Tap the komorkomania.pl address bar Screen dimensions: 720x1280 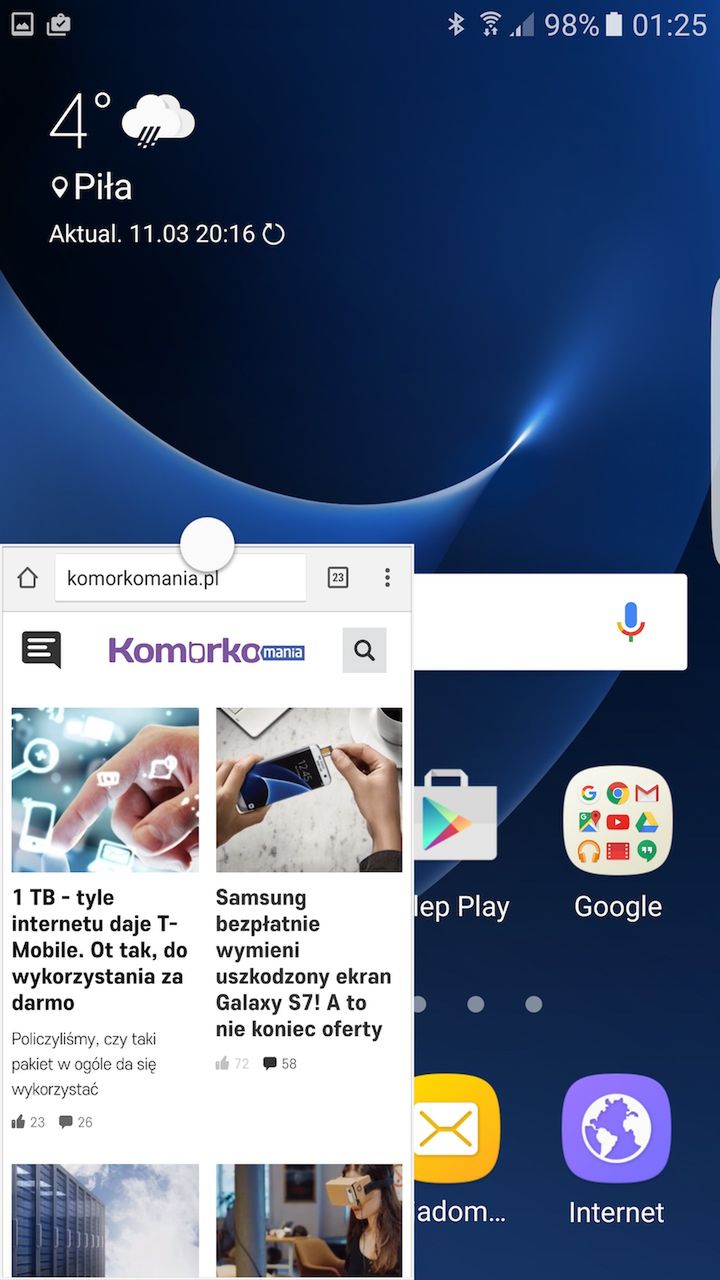point(180,578)
